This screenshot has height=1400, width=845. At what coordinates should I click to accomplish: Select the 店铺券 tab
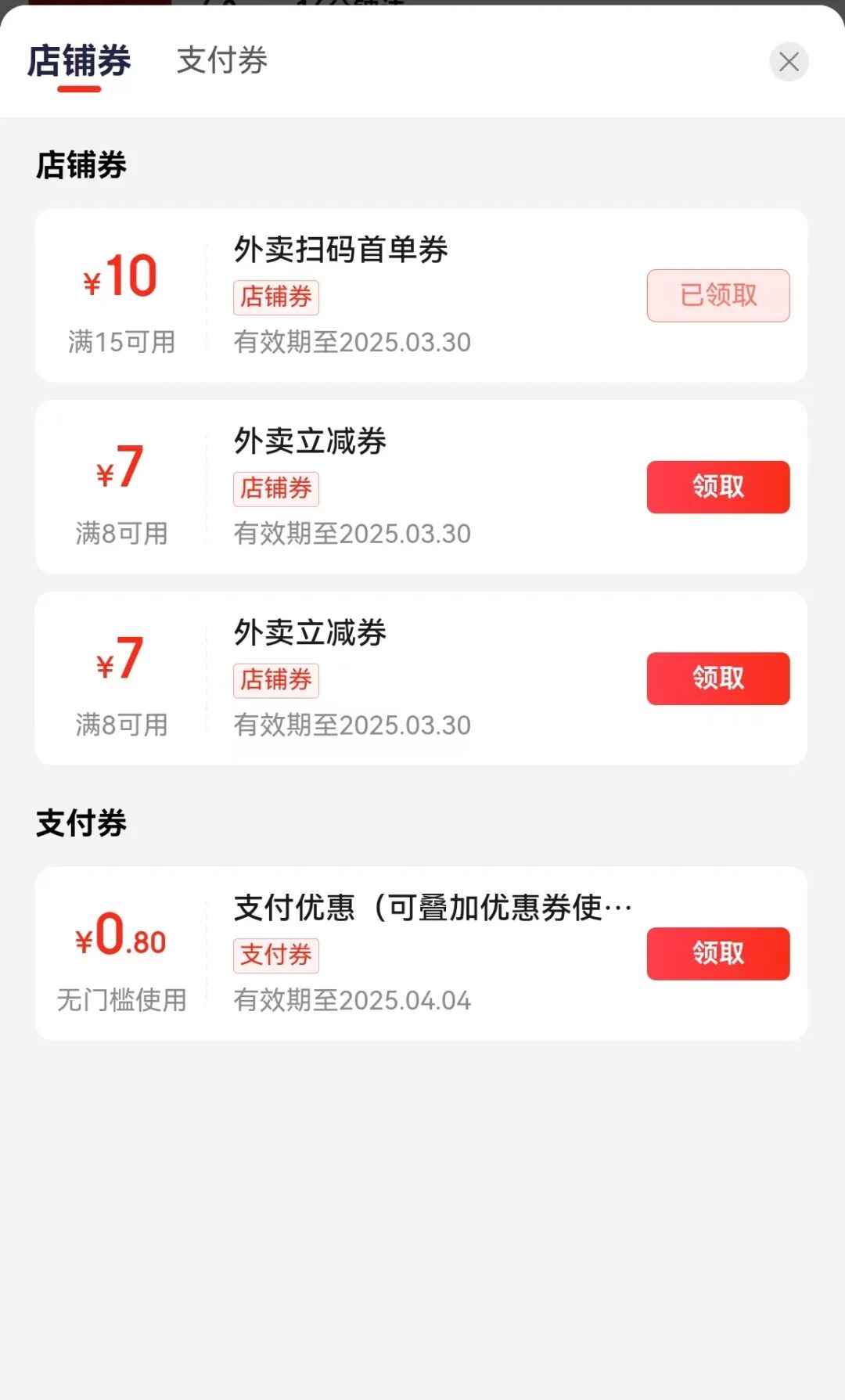coord(79,61)
